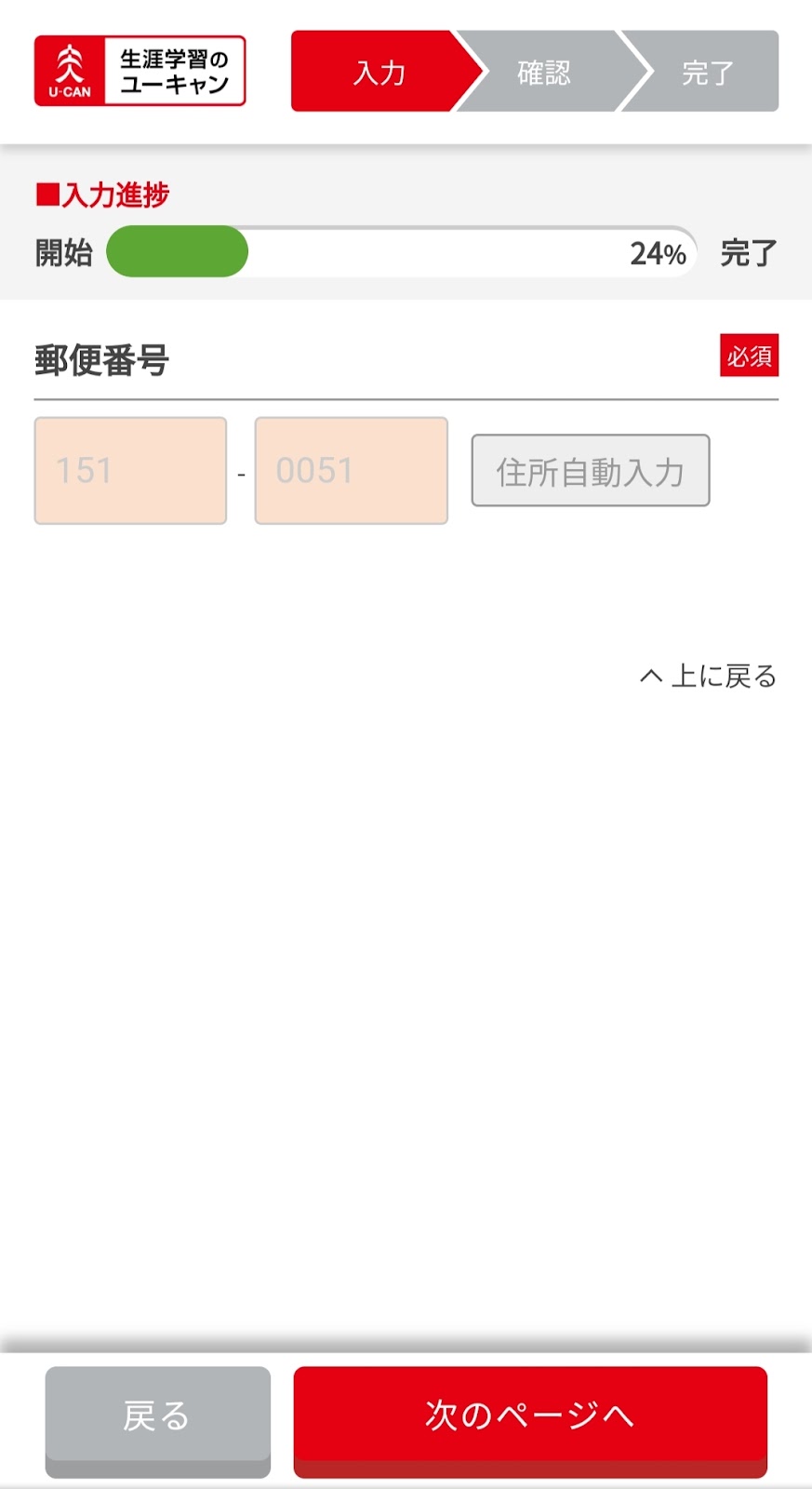Tap the 住所自動入力 button
The width and height of the screenshot is (812, 1489).
click(x=591, y=471)
